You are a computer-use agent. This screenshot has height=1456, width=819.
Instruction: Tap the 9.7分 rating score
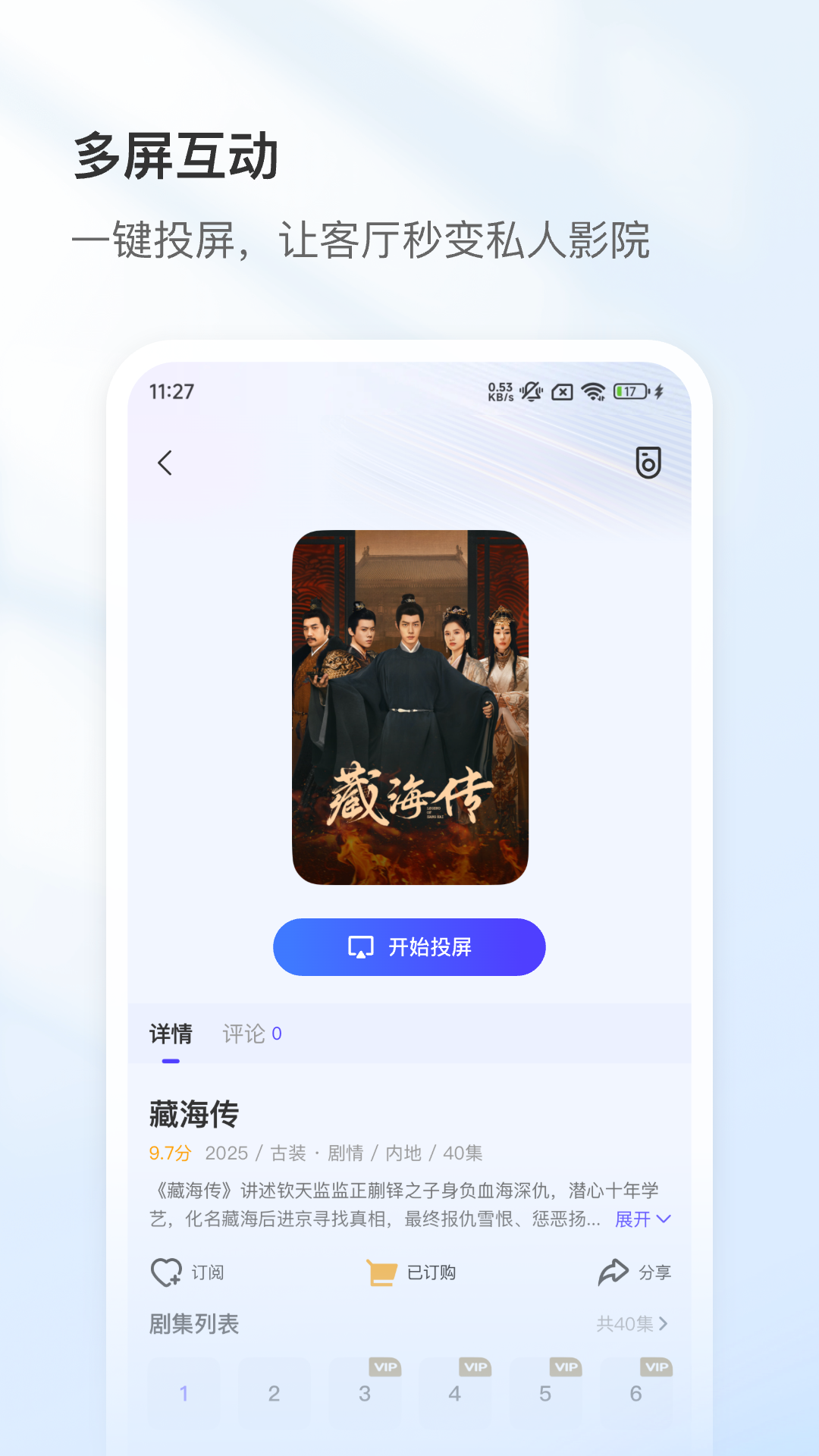(168, 1152)
